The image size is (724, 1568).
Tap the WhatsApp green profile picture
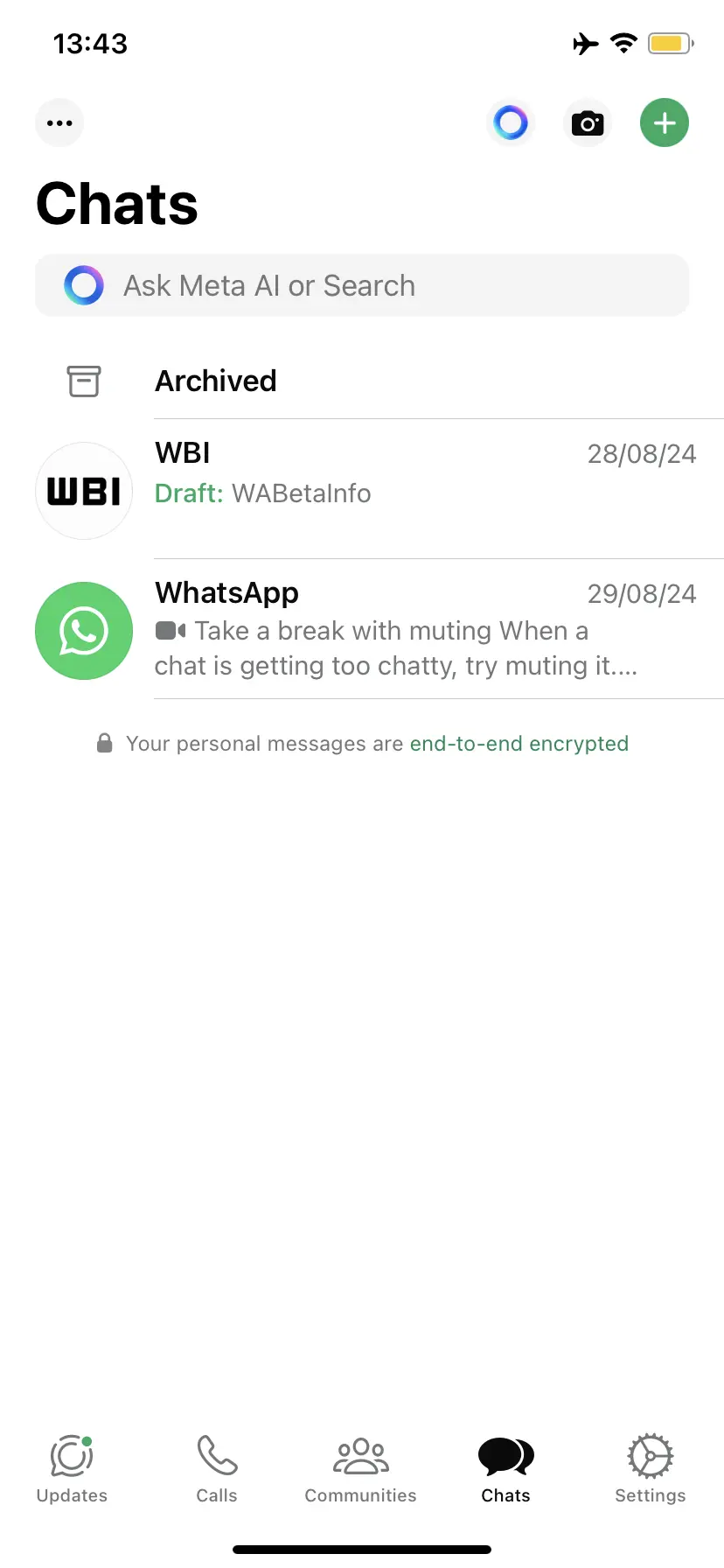point(83,631)
